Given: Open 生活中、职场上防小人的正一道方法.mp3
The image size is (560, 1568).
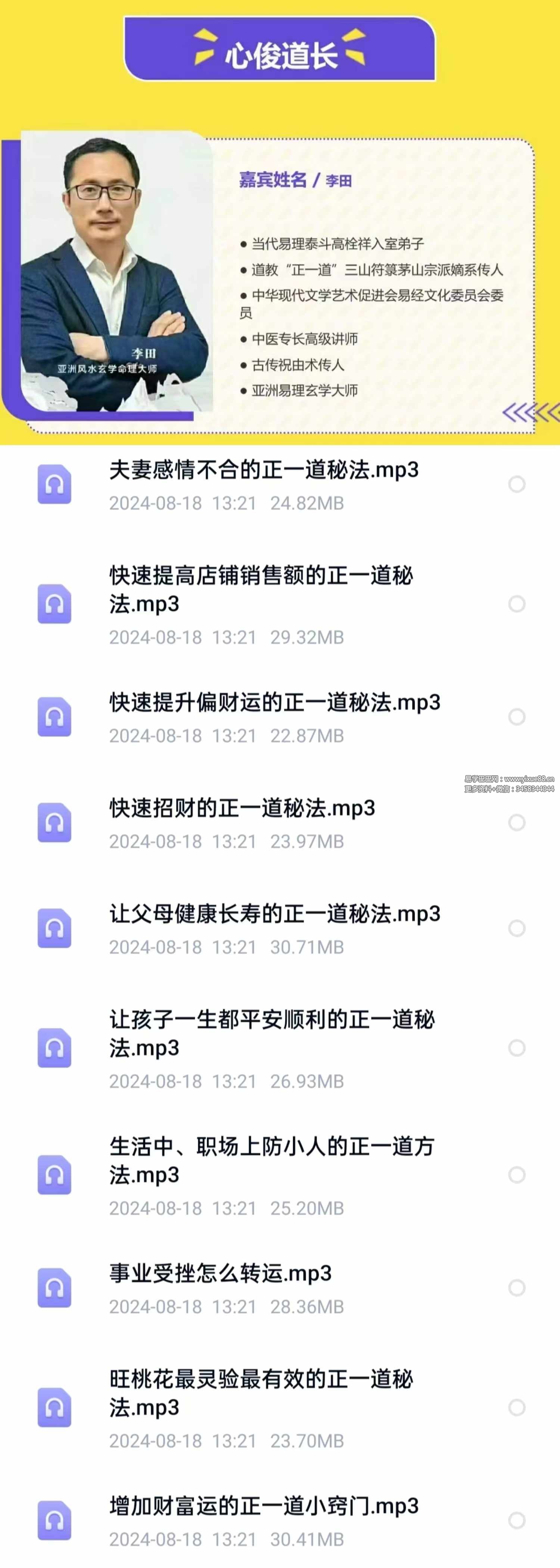Looking at the screenshot, I should click(268, 1159).
